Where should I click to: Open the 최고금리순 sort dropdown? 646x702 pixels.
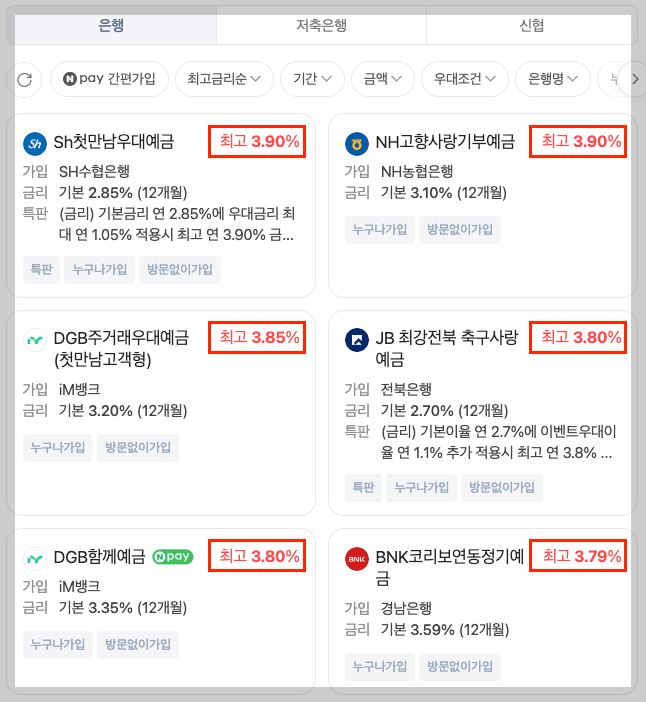tap(224, 79)
